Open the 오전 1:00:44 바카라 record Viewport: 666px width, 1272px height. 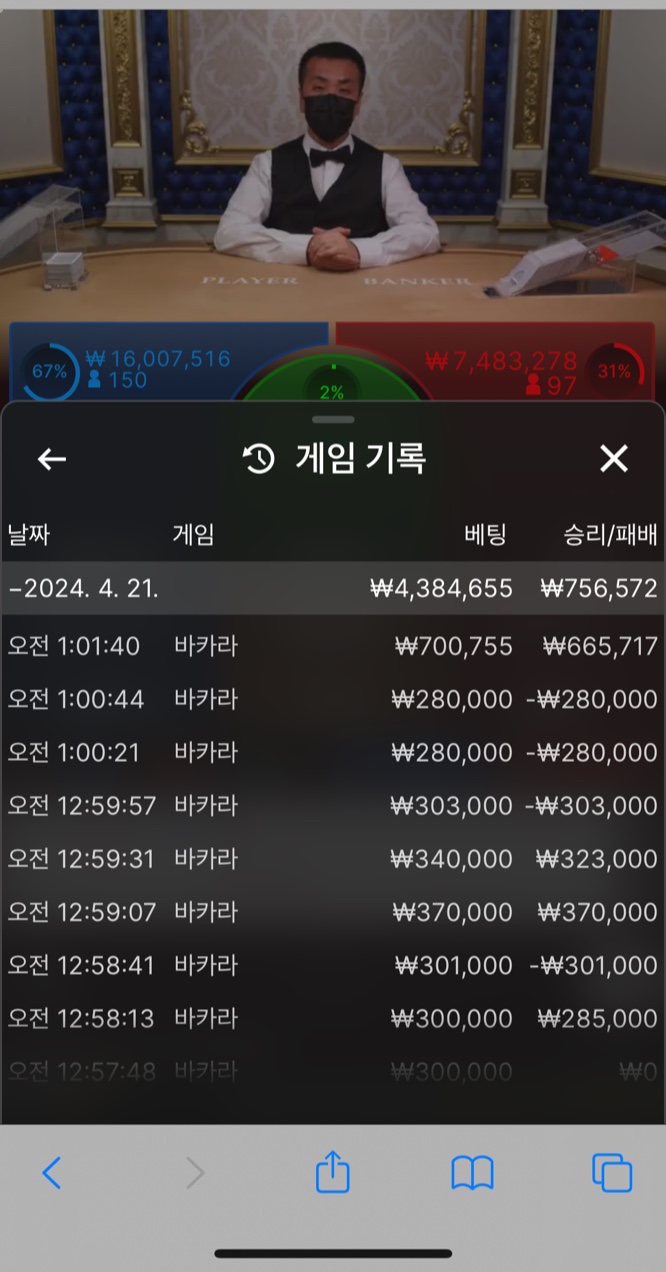pos(333,699)
